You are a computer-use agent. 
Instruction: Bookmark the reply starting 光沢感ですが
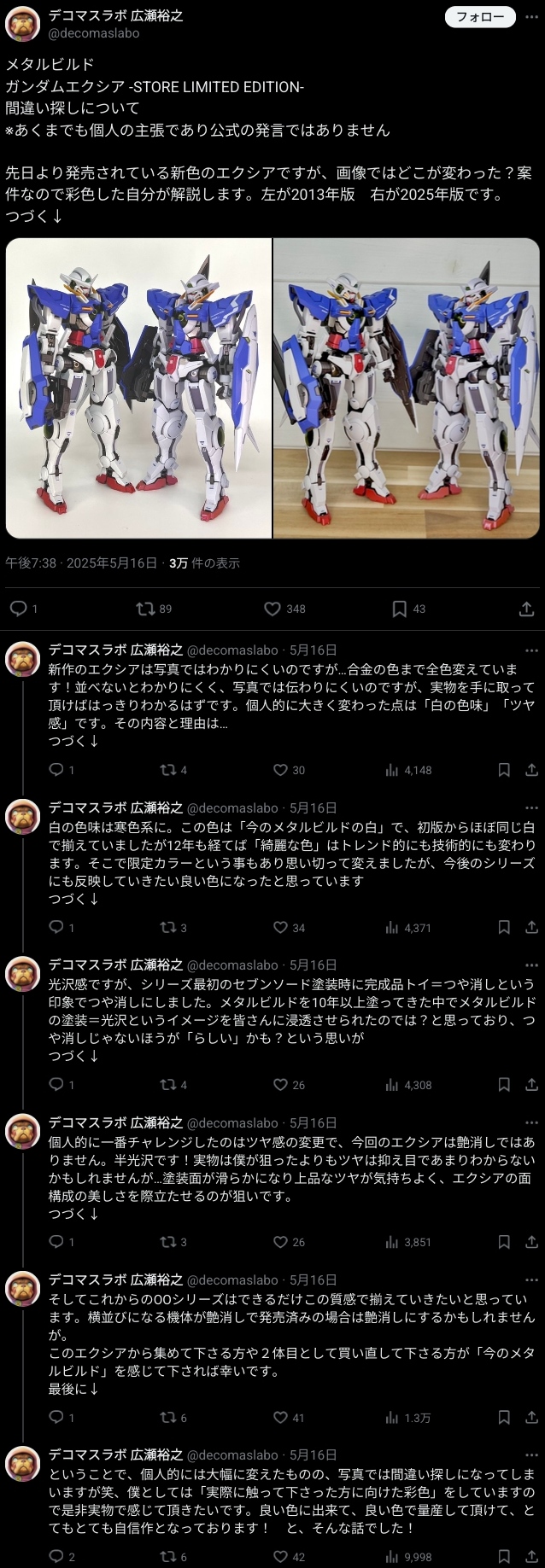(x=504, y=1085)
